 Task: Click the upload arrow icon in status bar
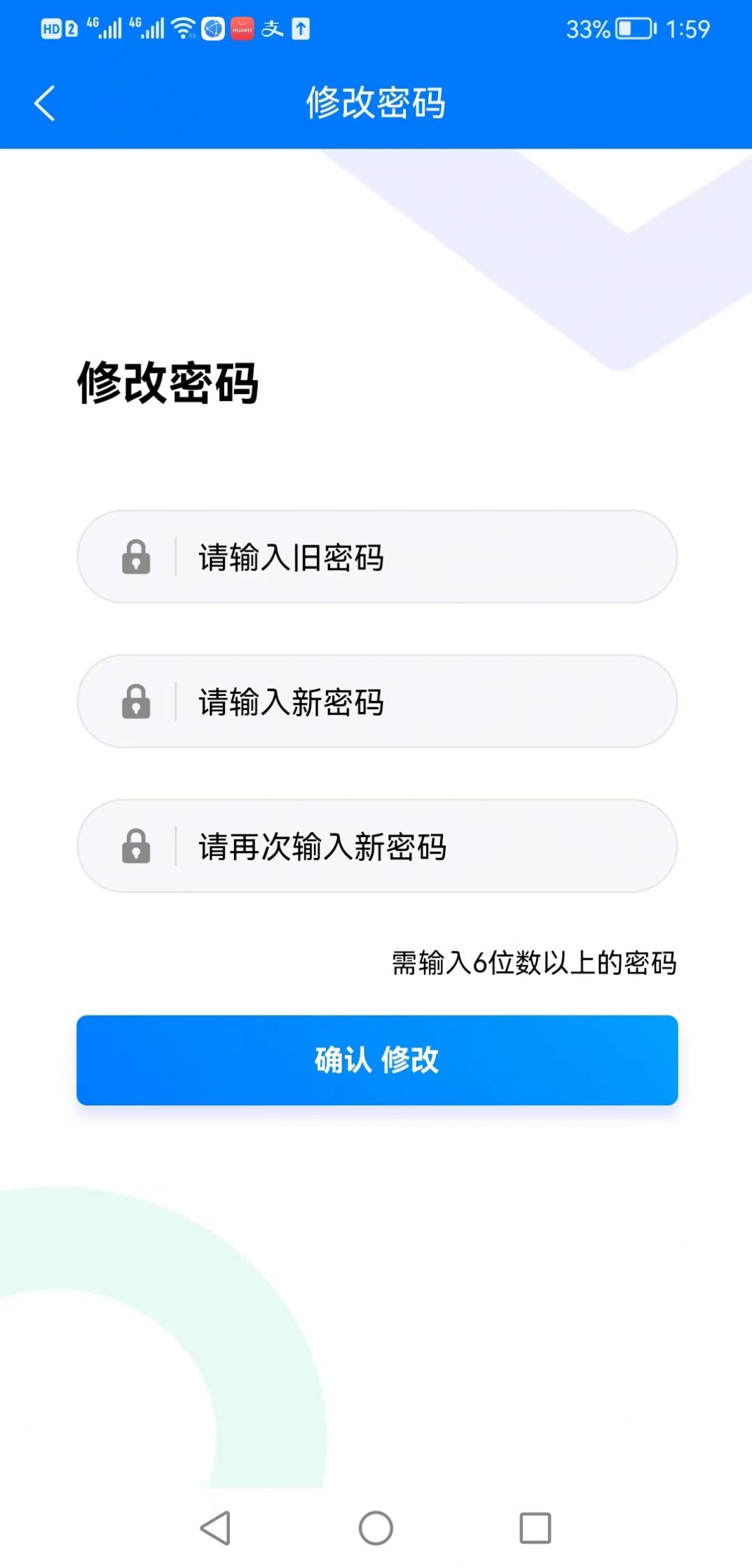(x=301, y=28)
